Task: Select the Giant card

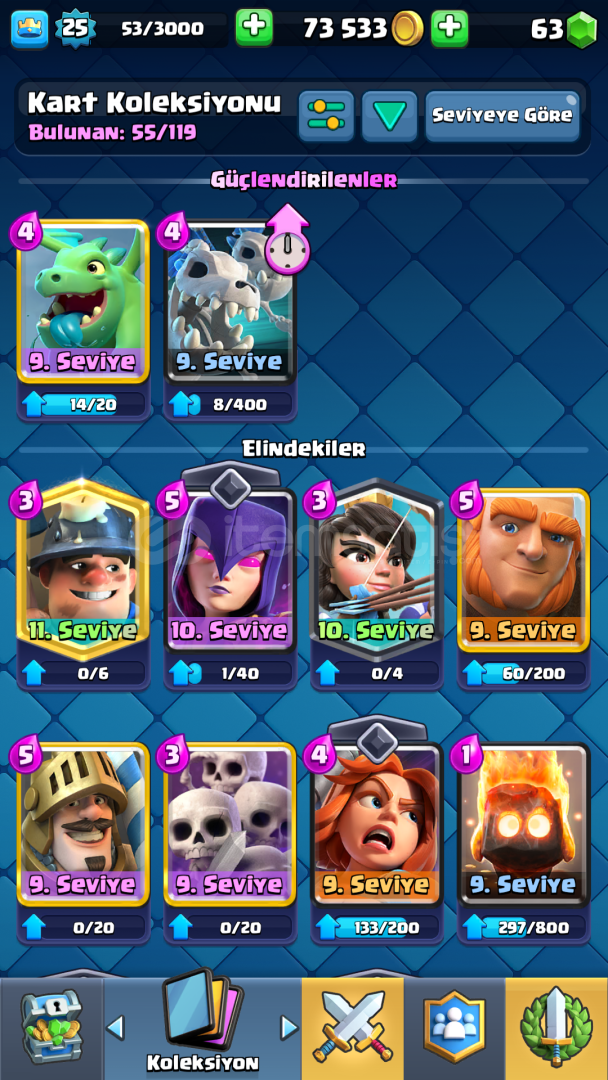Action: (523, 570)
